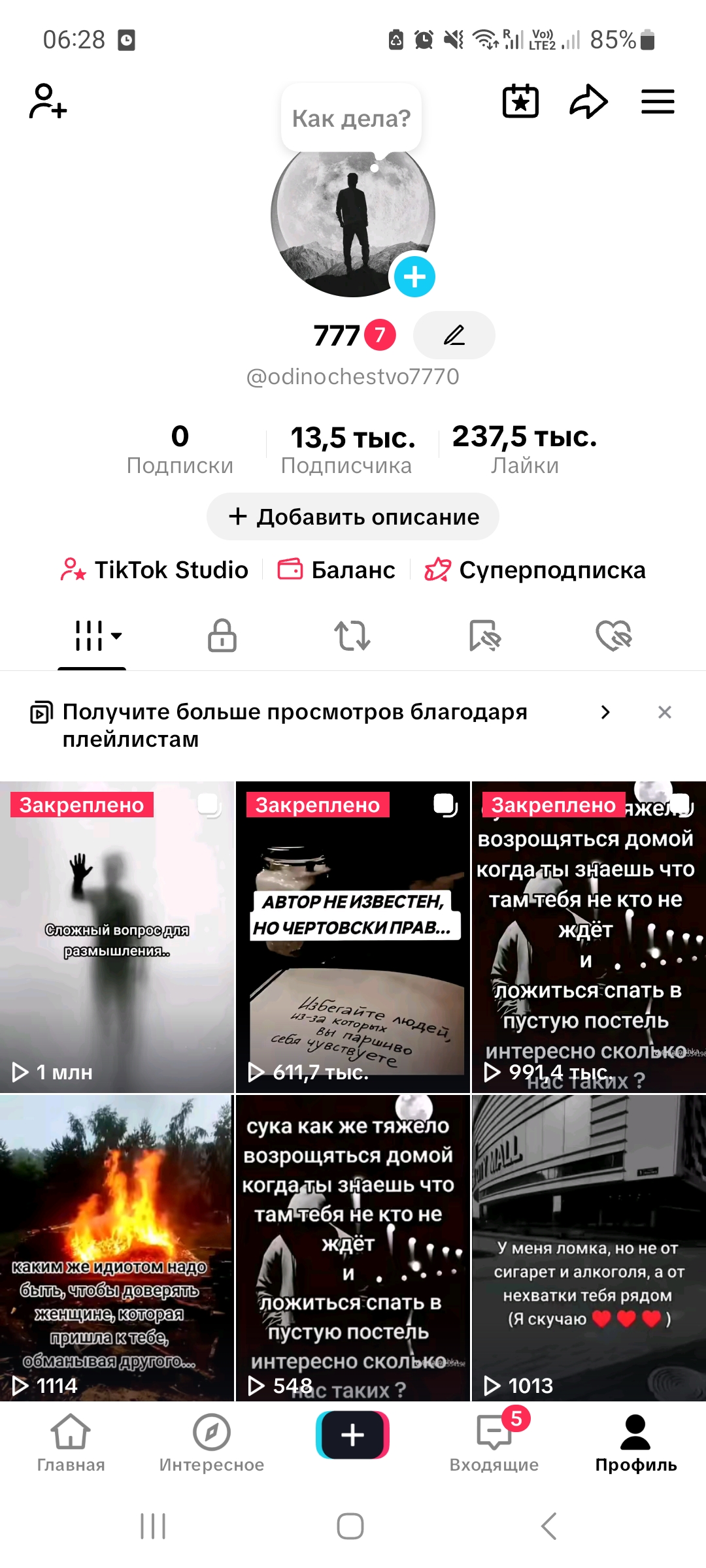Dismiss the playlists suggestion banner
Screen dimensions: 706x1568
click(x=665, y=712)
